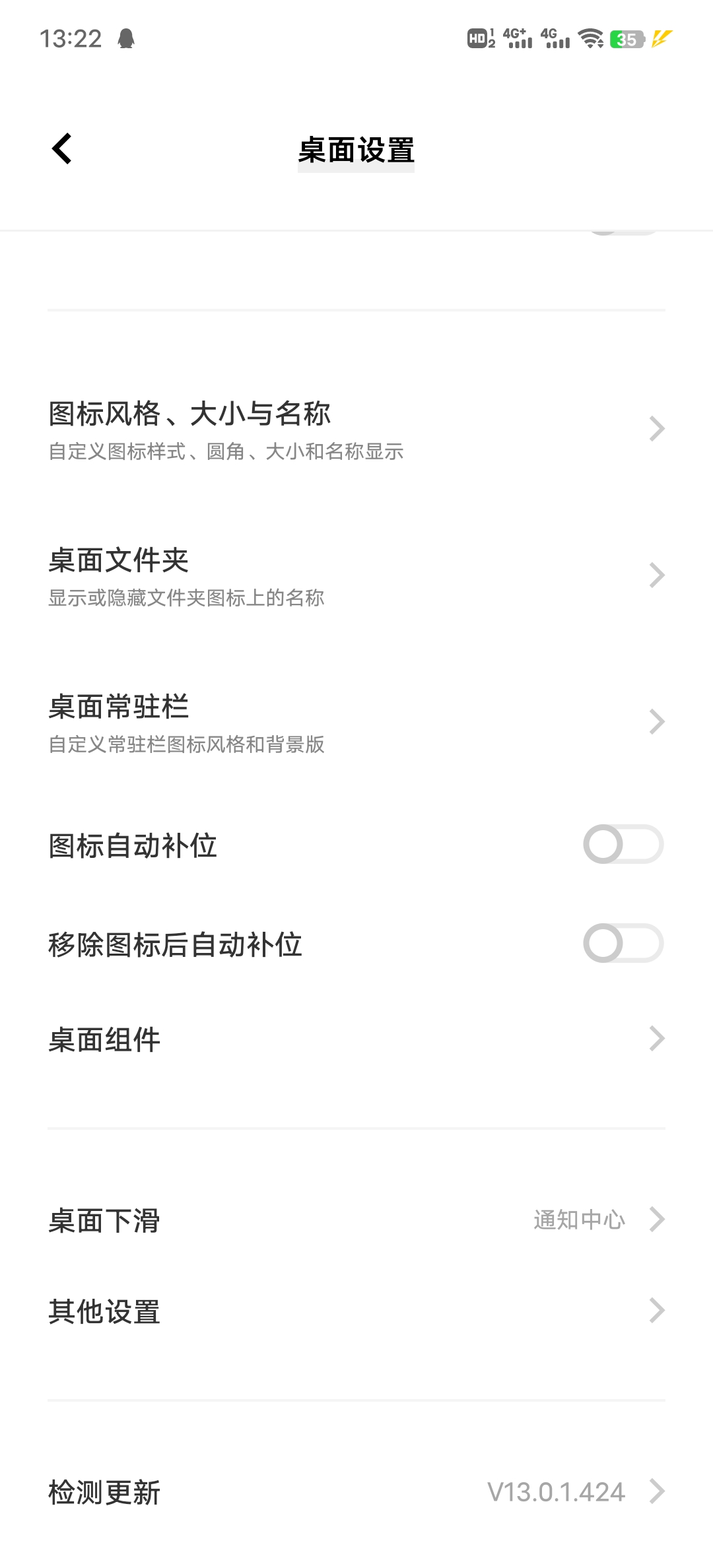The height and width of the screenshot is (1568, 713).
Task: Open 其他设置
Action: 356,1311
